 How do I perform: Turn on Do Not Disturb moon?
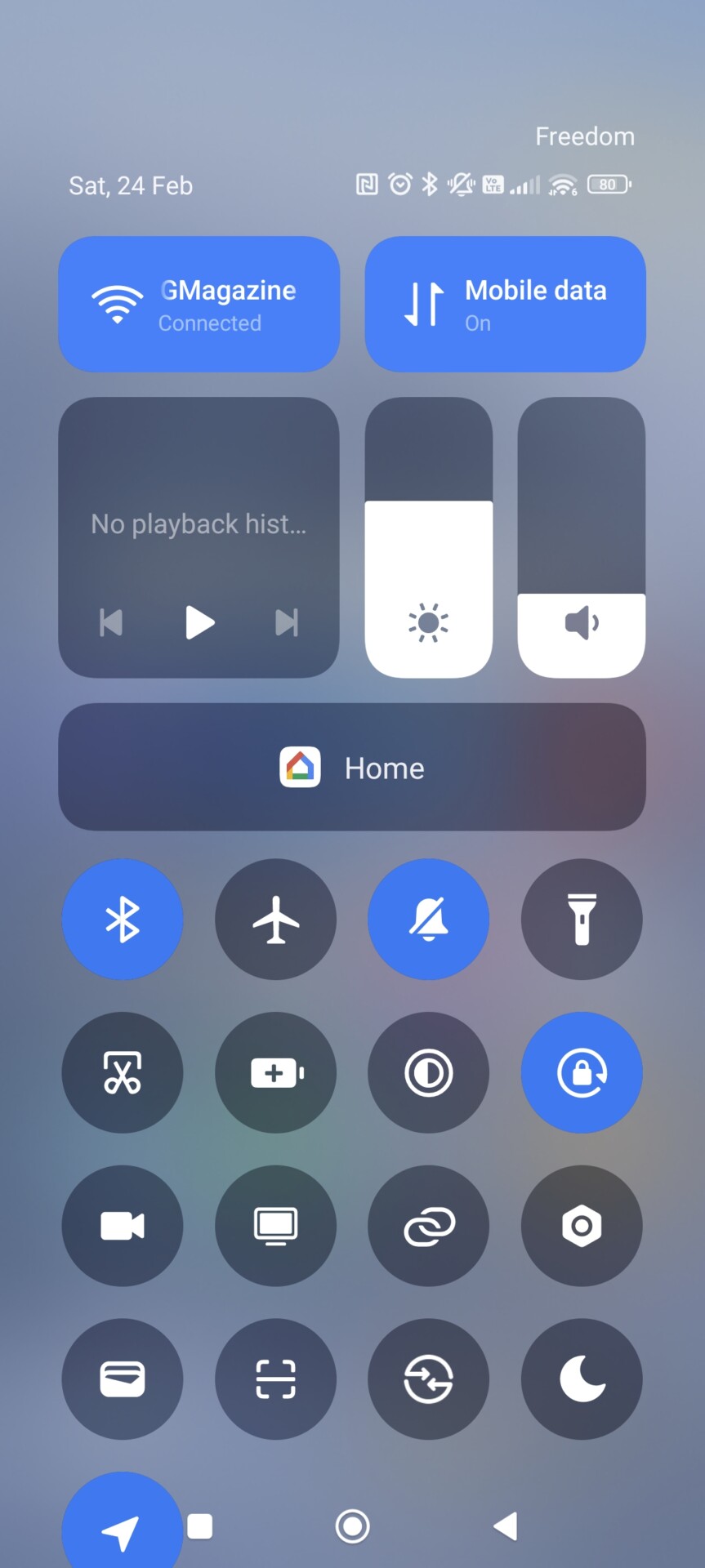click(x=582, y=1379)
